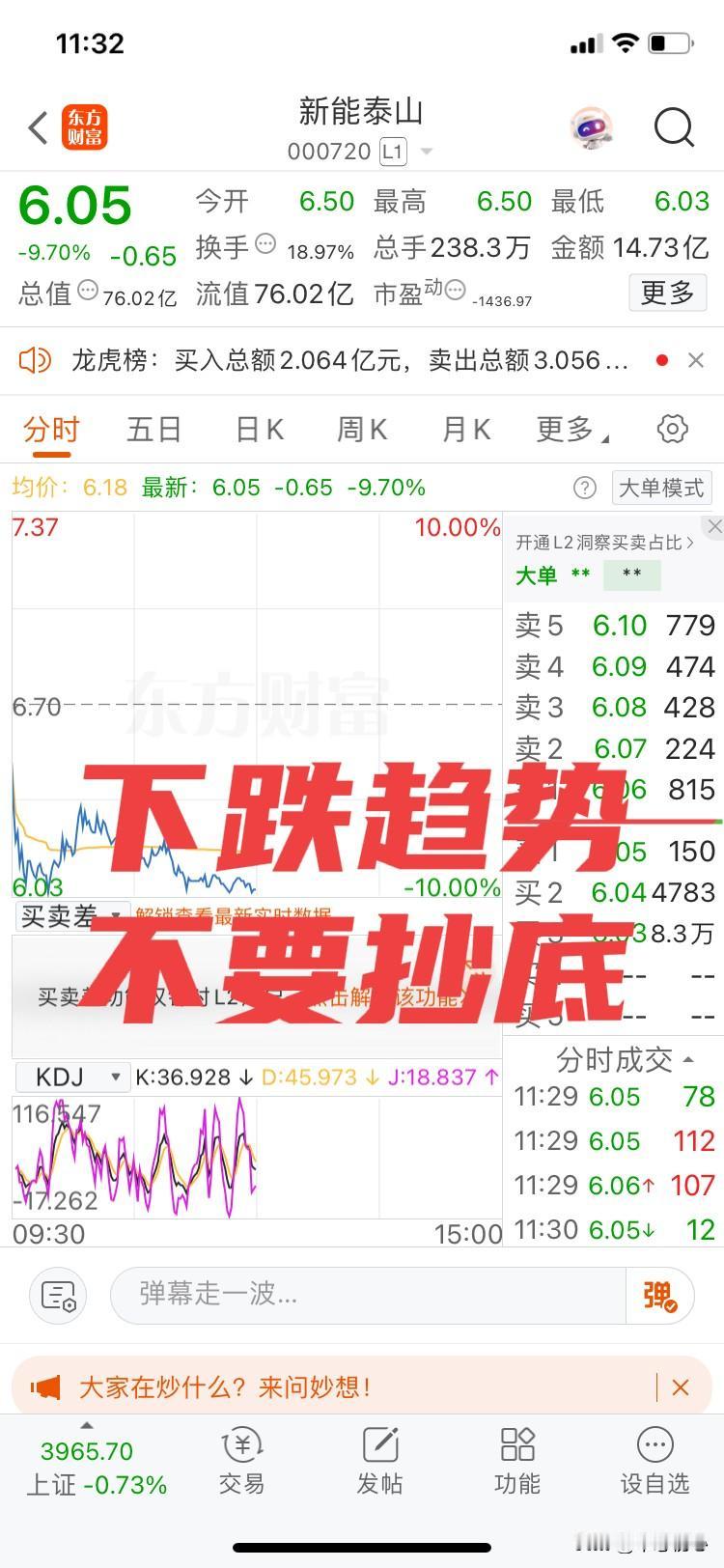Tap 更多 to show more stock details
724x1568 pixels.
[666, 293]
